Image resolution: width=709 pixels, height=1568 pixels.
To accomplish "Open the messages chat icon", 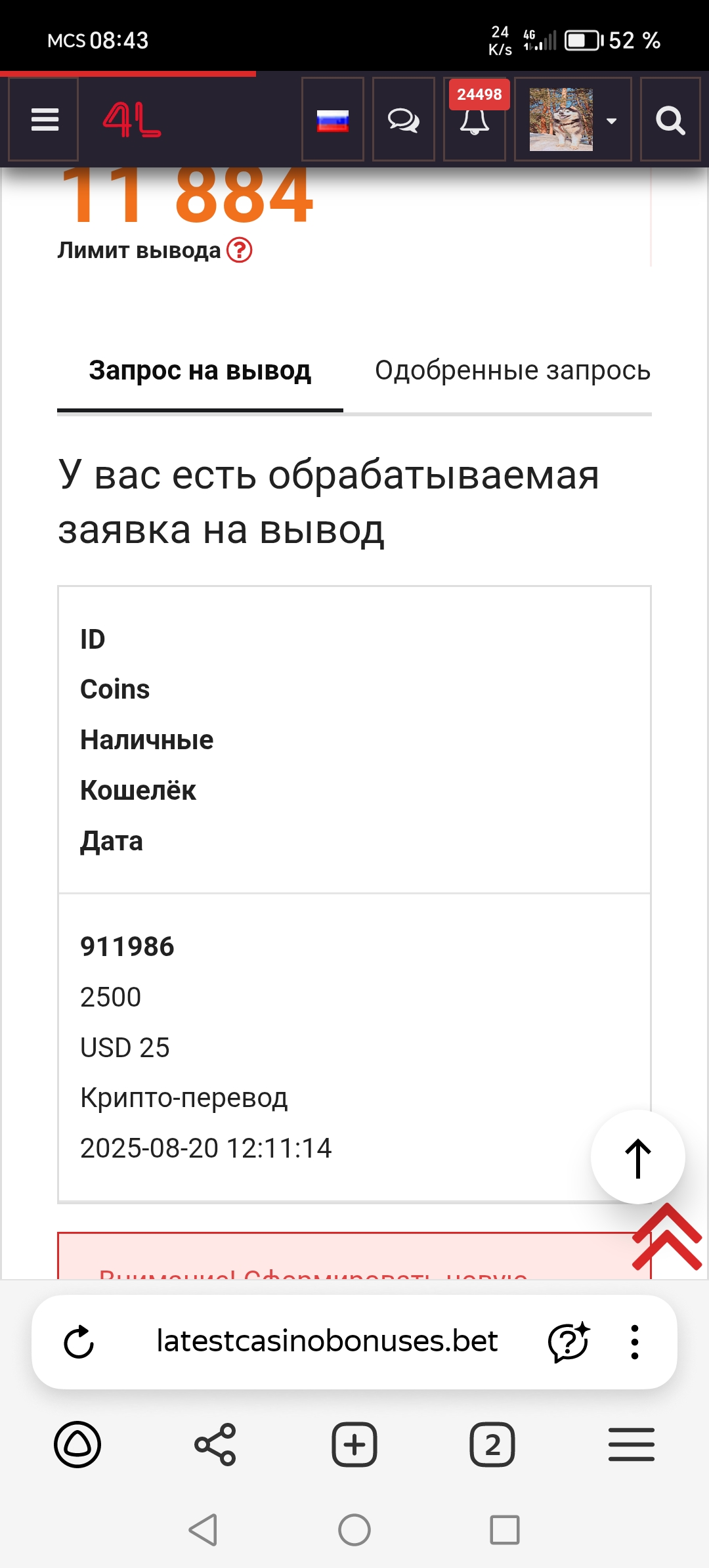I will (404, 120).
